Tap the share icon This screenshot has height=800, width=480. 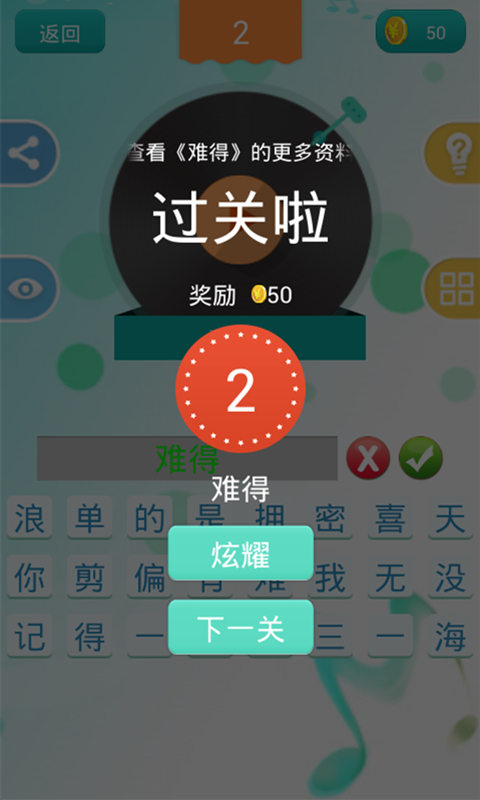coord(26,153)
